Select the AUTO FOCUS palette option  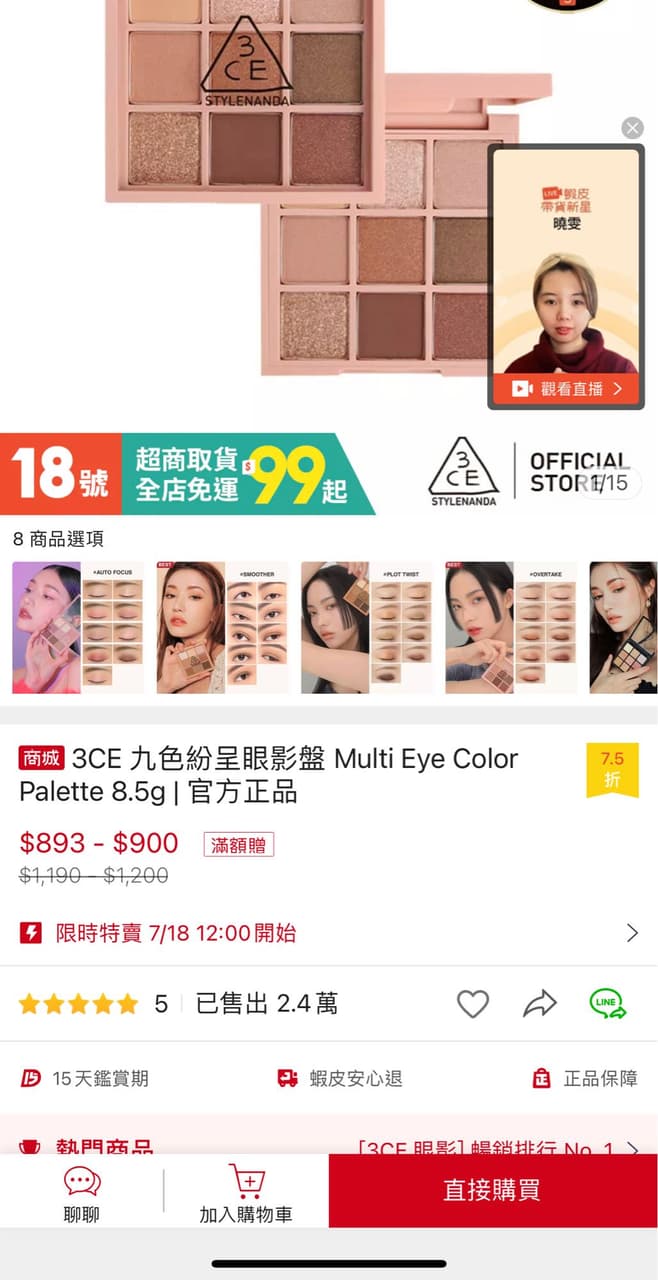(78, 627)
